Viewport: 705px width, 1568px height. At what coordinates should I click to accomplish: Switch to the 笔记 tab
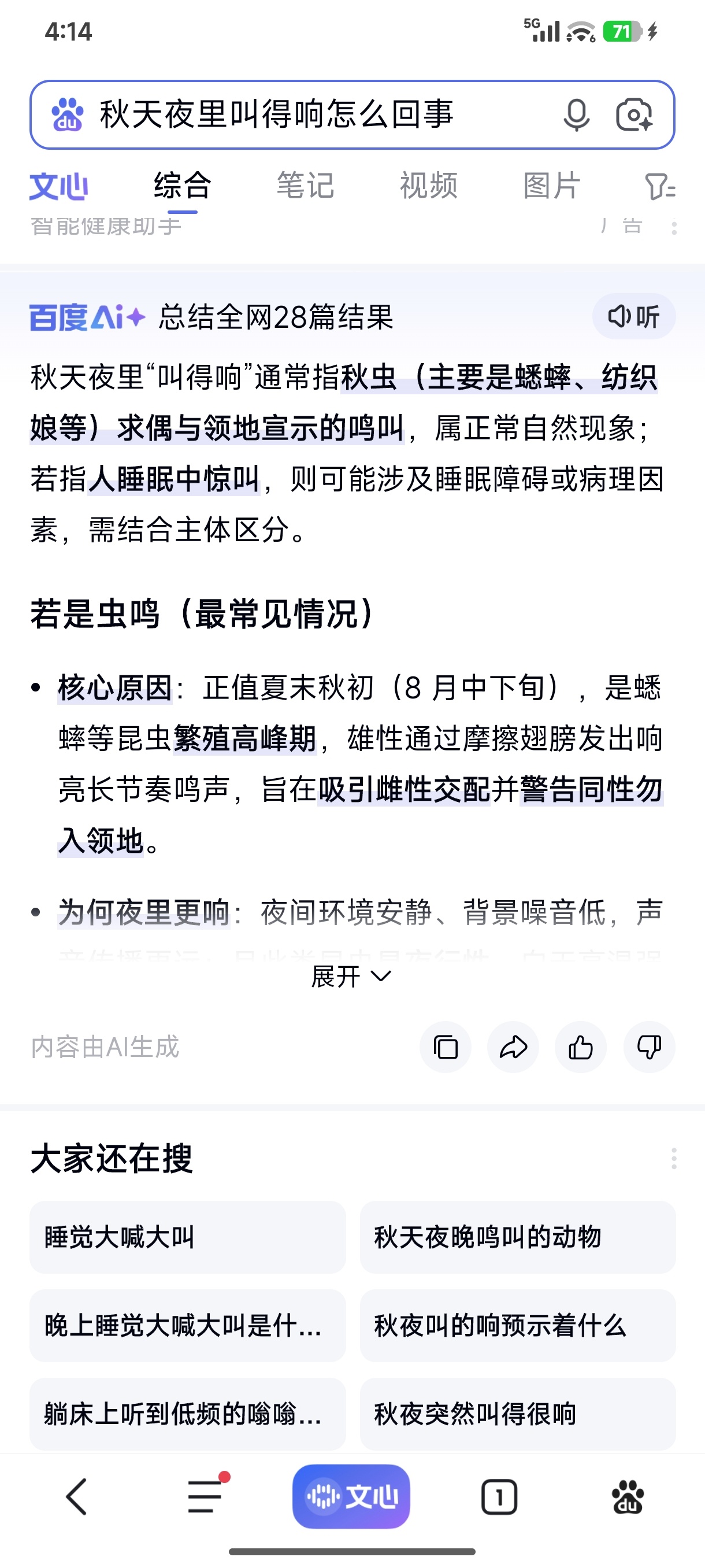tap(305, 186)
